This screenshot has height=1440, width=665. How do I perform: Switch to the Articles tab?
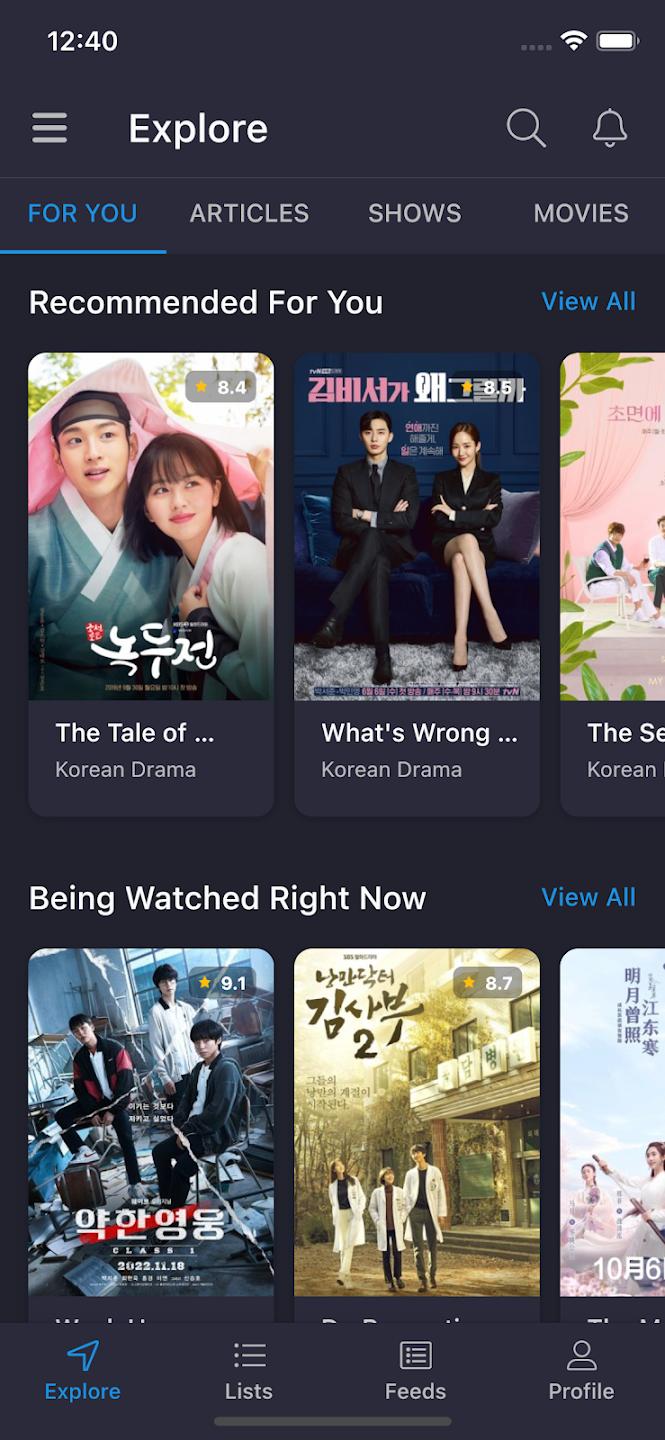[249, 213]
